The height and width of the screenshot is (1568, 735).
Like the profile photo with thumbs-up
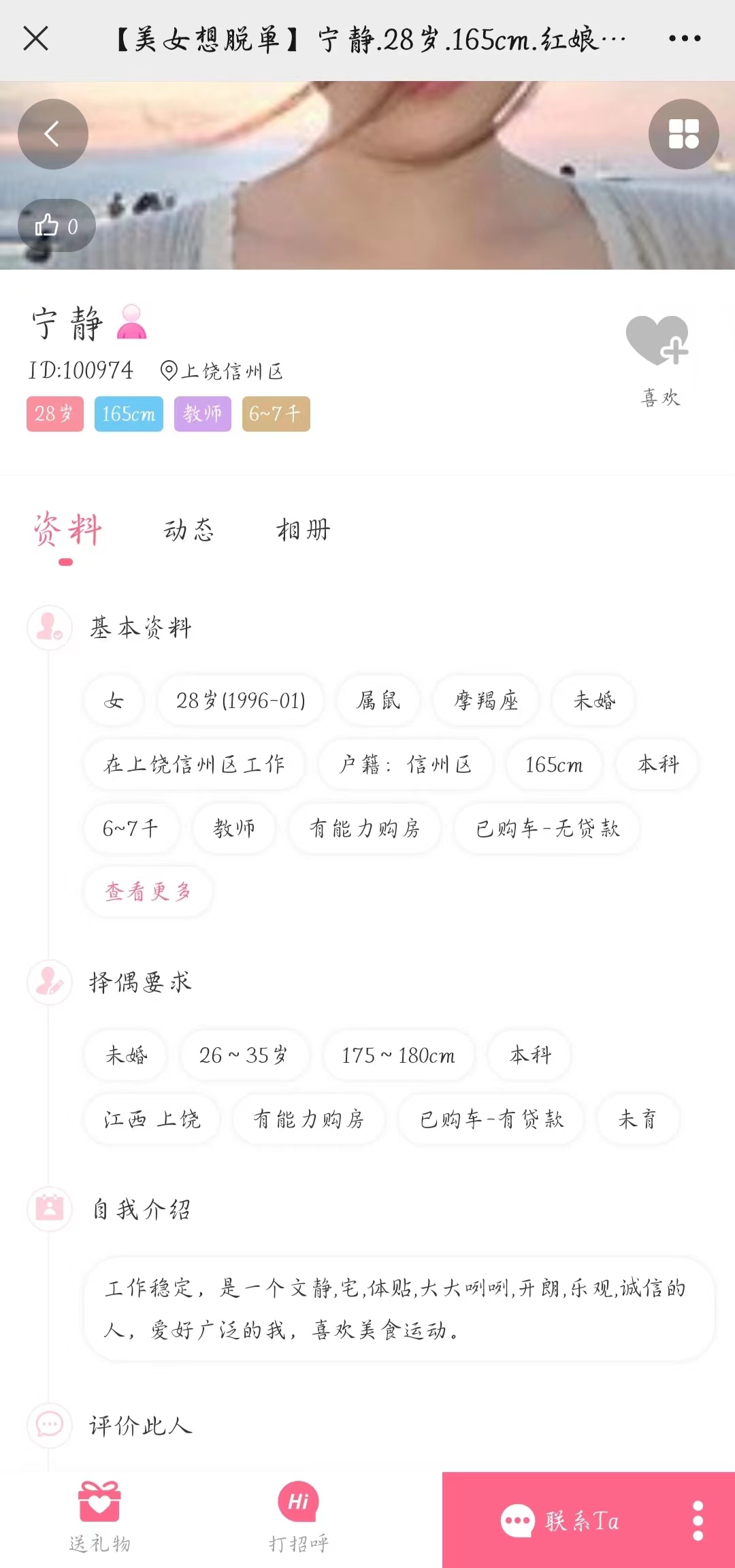pyautogui.click(x=56, y=225)
